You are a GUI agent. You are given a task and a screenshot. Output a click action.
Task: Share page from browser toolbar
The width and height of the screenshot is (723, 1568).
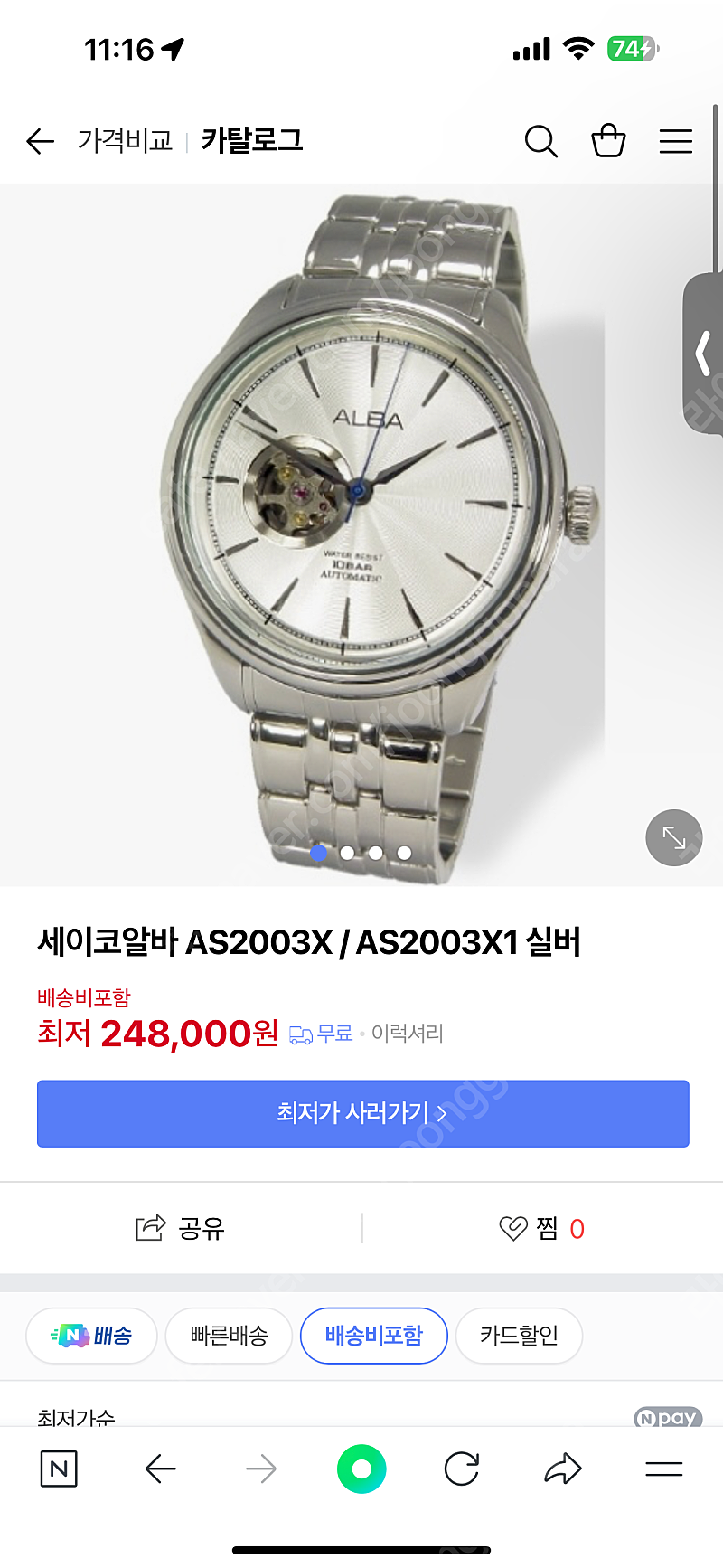point(562,1469)
